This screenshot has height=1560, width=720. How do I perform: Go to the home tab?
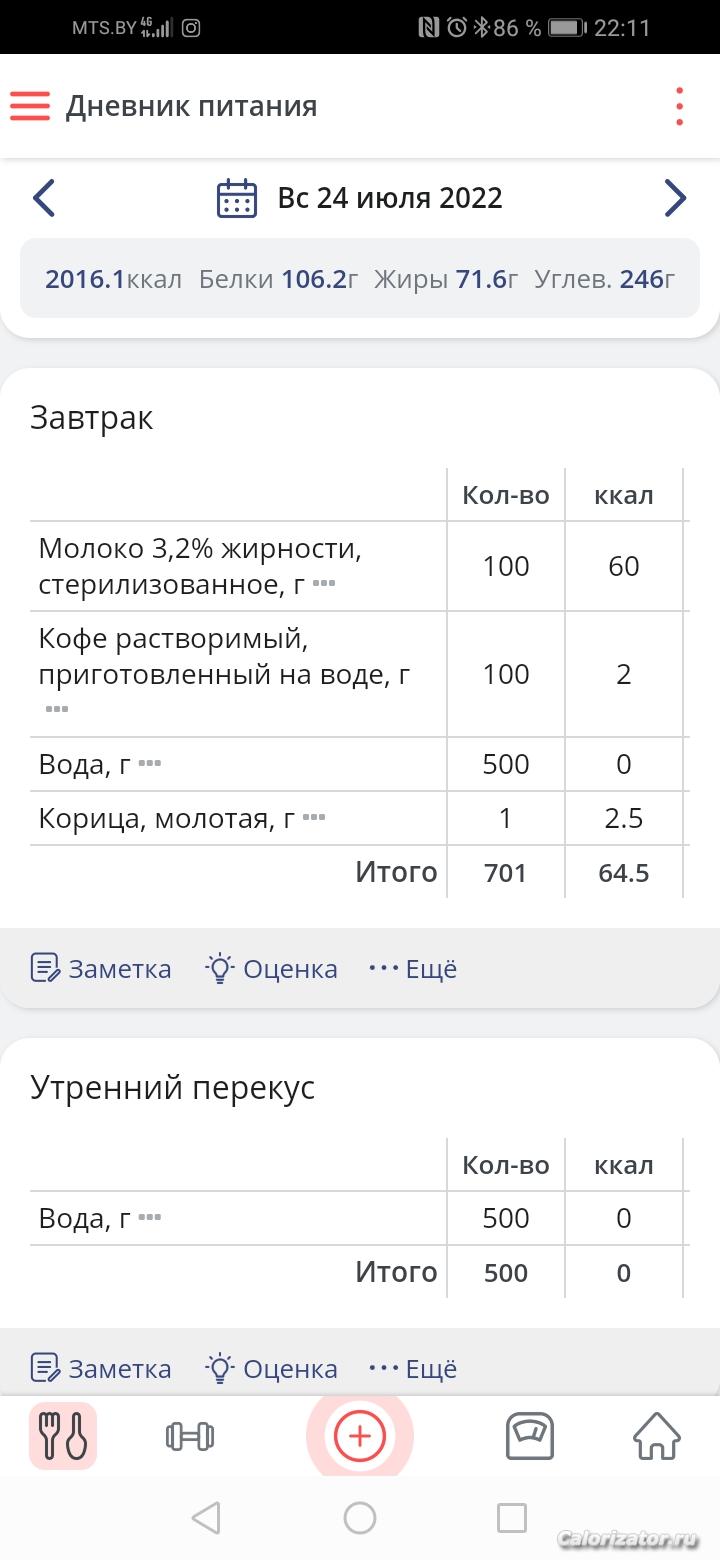click(x=657, y=1437)
